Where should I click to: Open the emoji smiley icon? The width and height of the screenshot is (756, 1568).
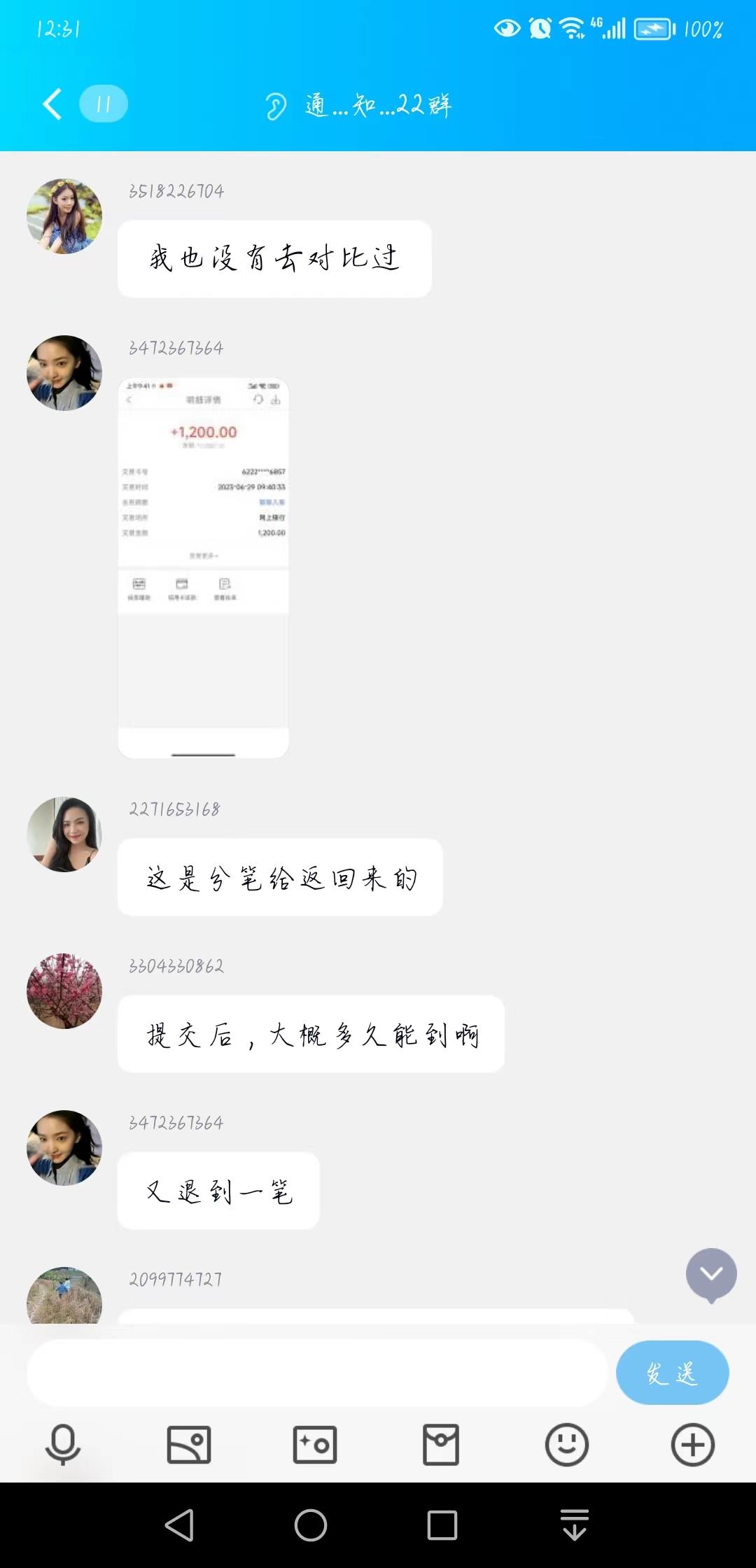pos(566,1444)
